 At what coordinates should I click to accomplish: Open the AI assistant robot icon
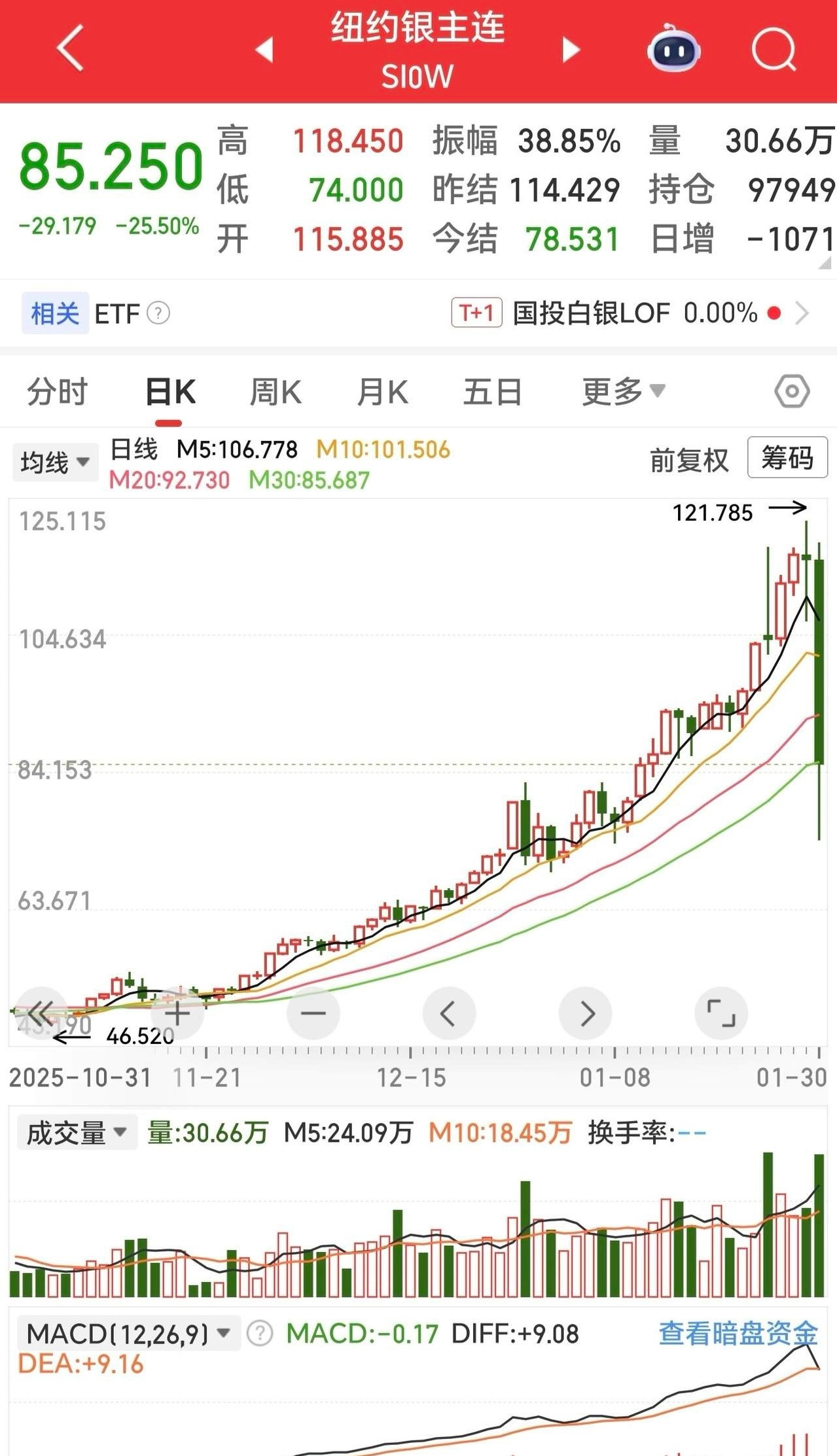[672, 50]
